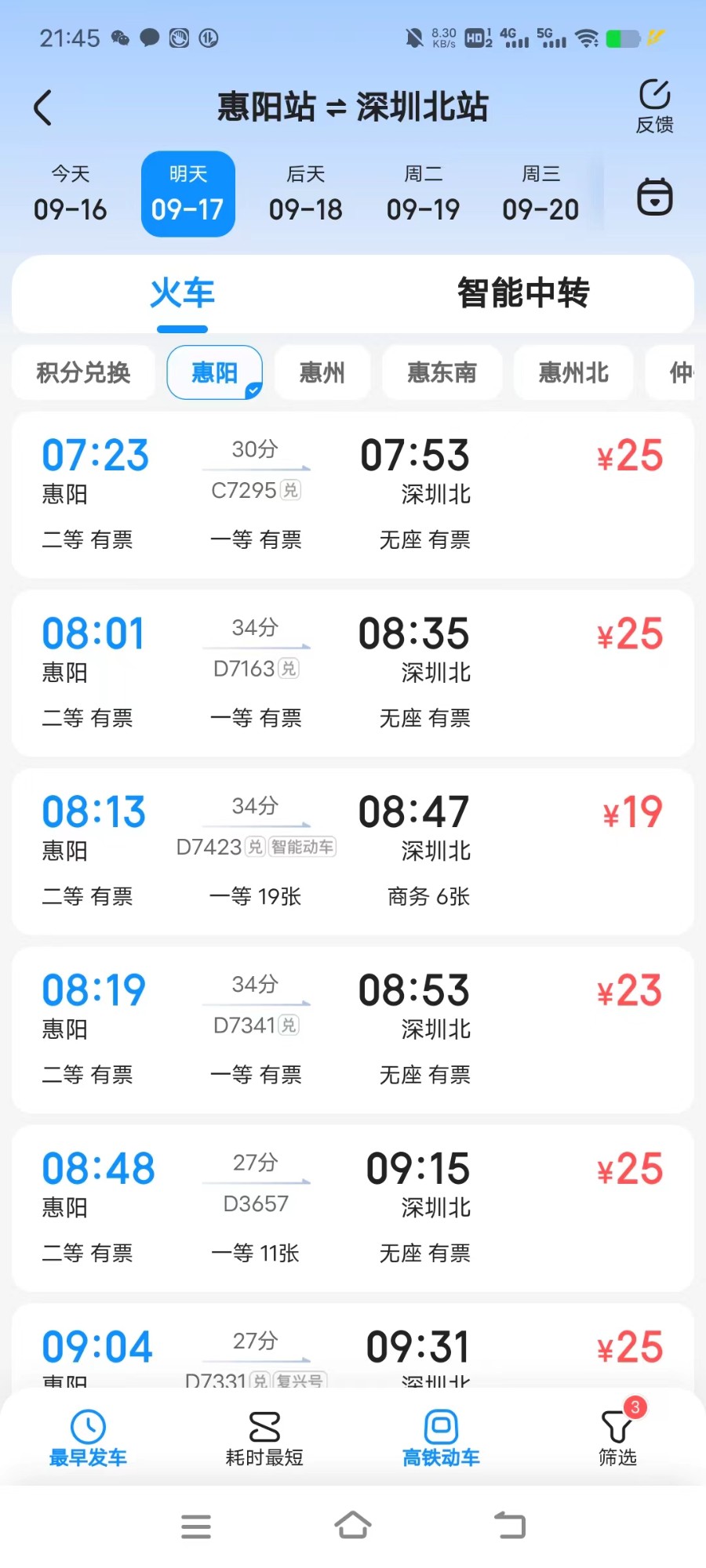The image size is (706, 1568).
Task: Filter by 惠州北 station
Action: click(x=573, y=372)
